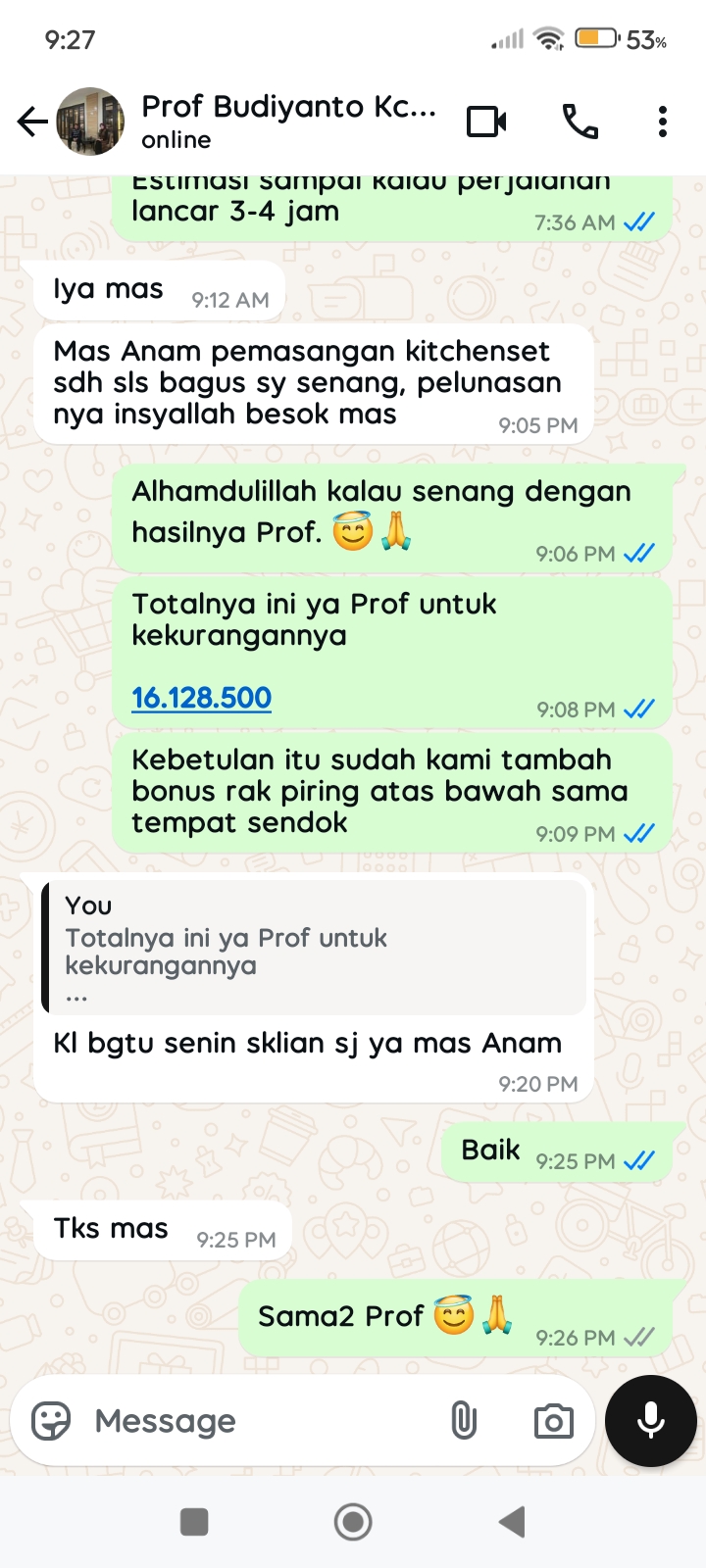This screenshot has width=706, height=1568.
Task: Open the emoji and sticker picker
Action: coord(51,1421)
